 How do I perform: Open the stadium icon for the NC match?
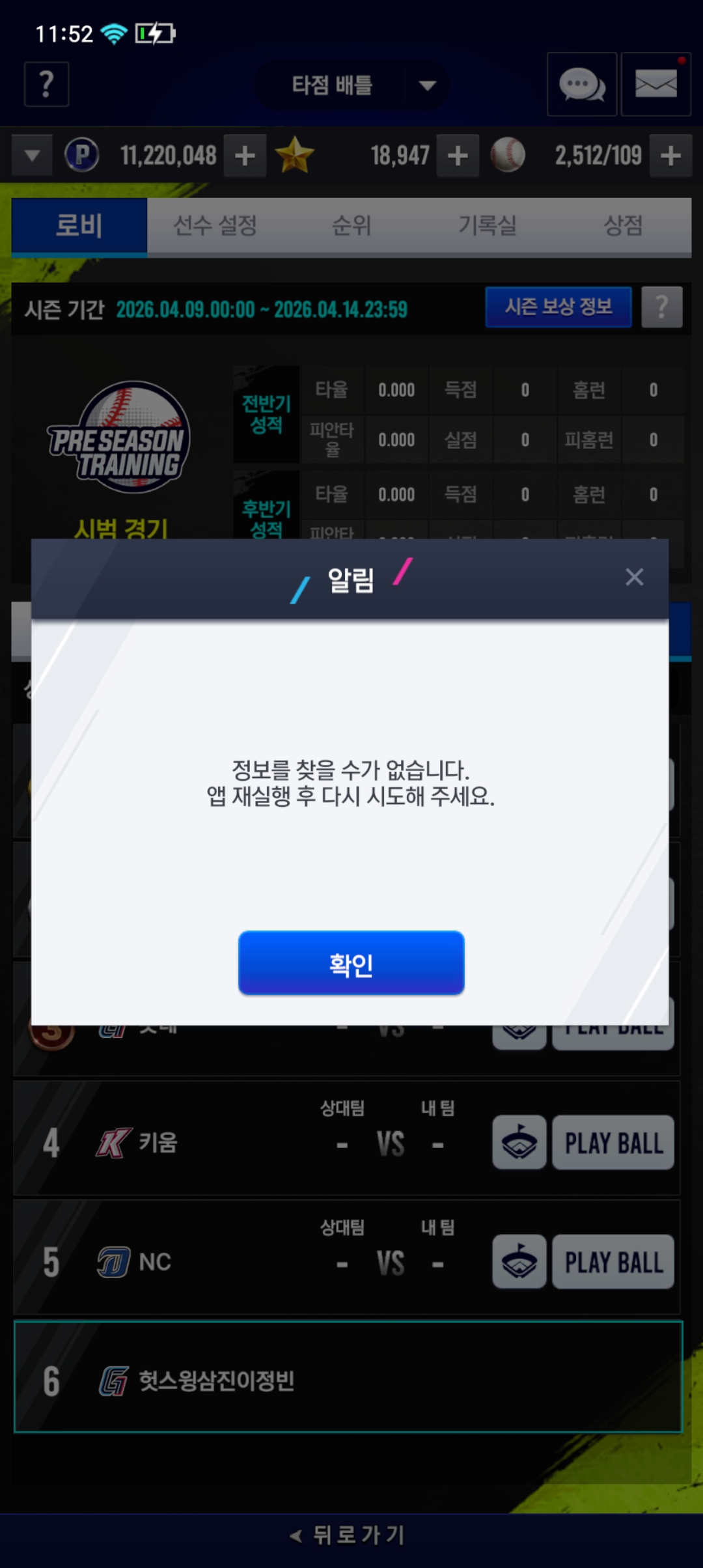point(519,1262)
